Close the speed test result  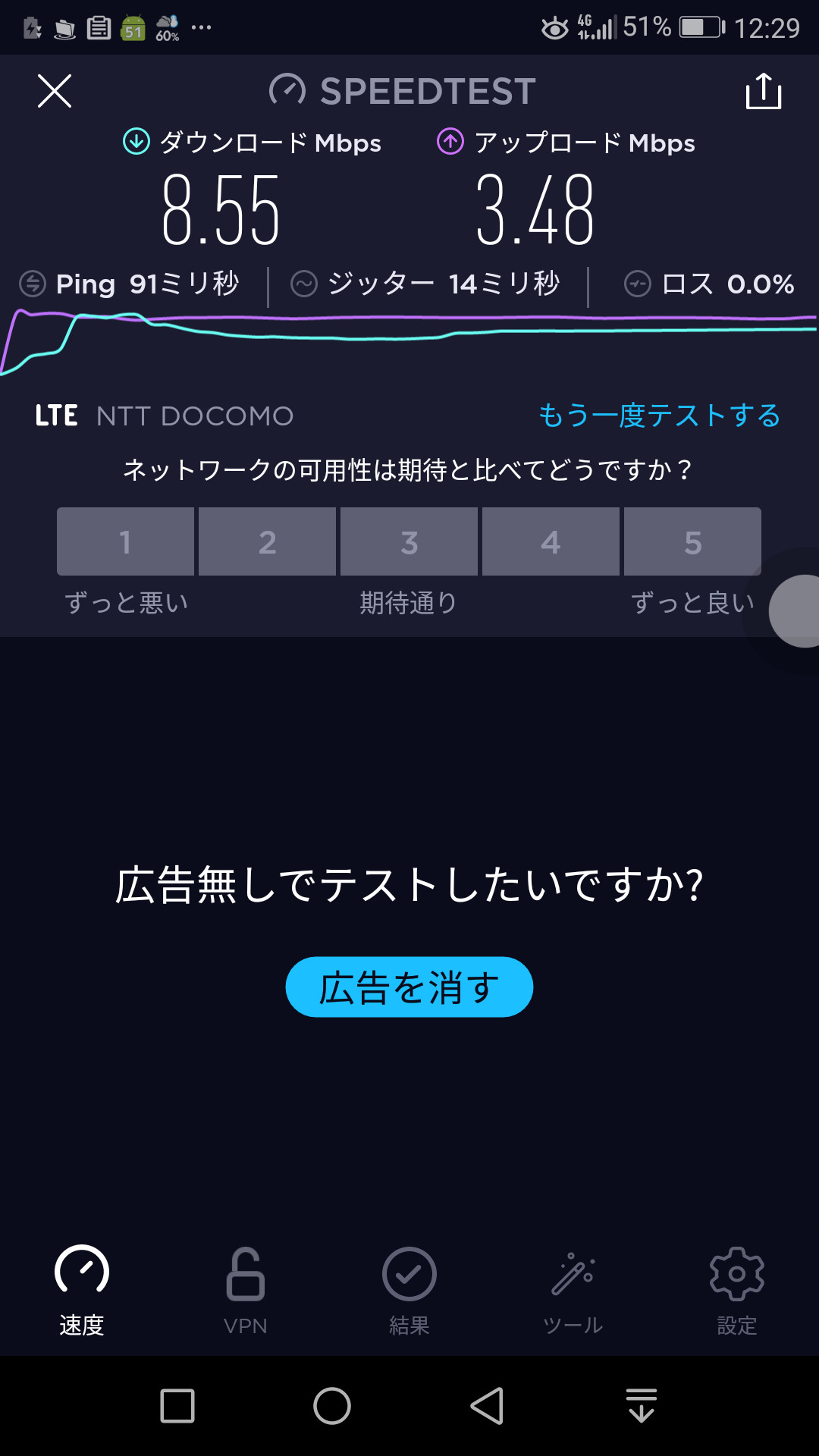point(55,91)
